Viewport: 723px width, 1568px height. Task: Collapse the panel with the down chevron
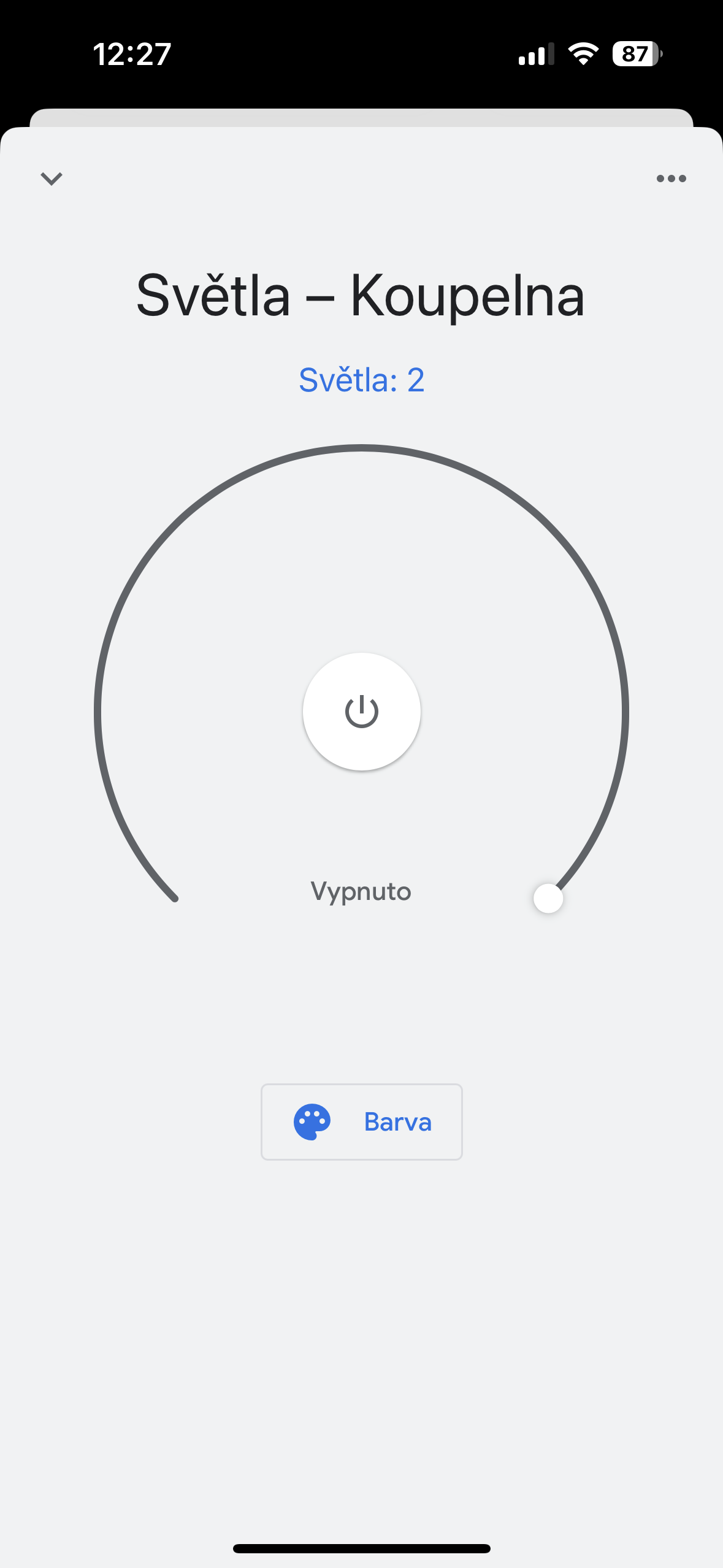tap(52, 179)
